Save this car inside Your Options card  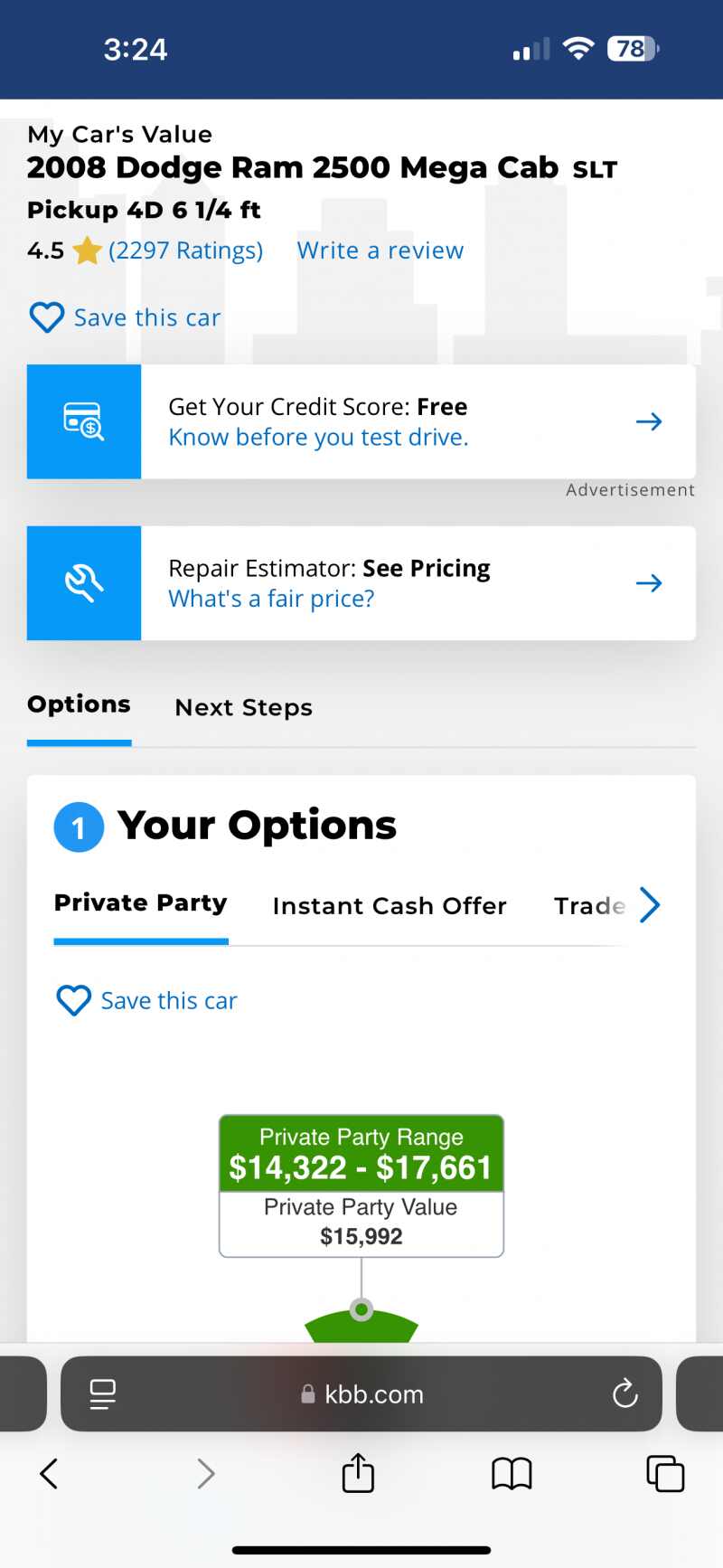146,1001
